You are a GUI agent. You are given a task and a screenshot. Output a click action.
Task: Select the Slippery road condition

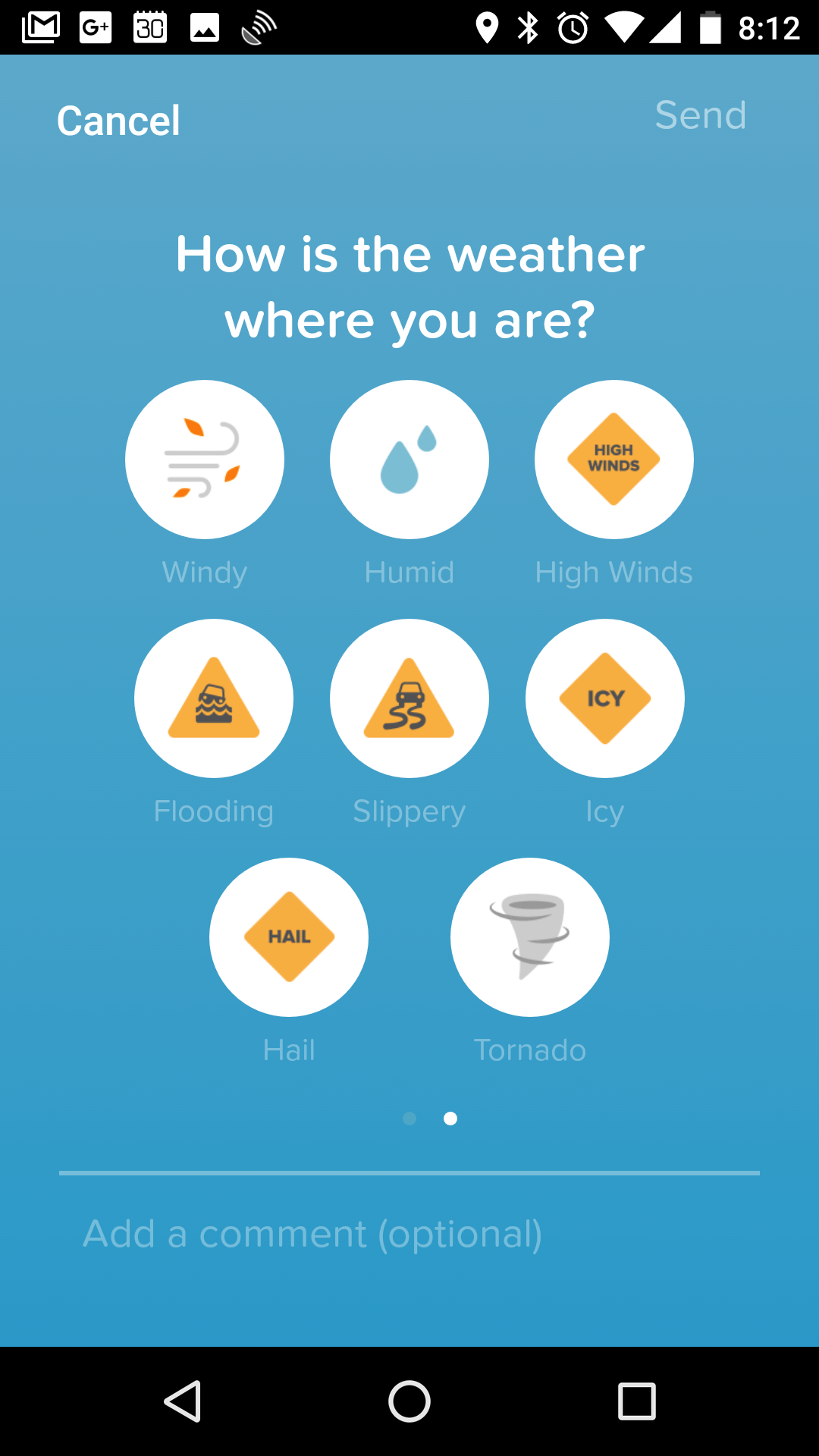pyautogui.click(x=409, y=698)
